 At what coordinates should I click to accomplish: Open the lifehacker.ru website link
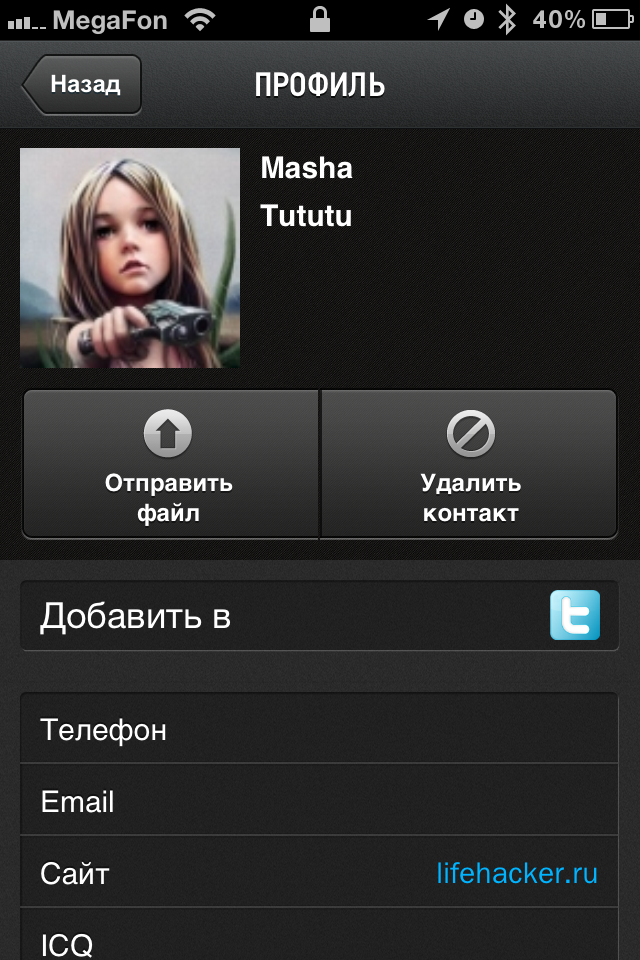click(x=517, y=873)
